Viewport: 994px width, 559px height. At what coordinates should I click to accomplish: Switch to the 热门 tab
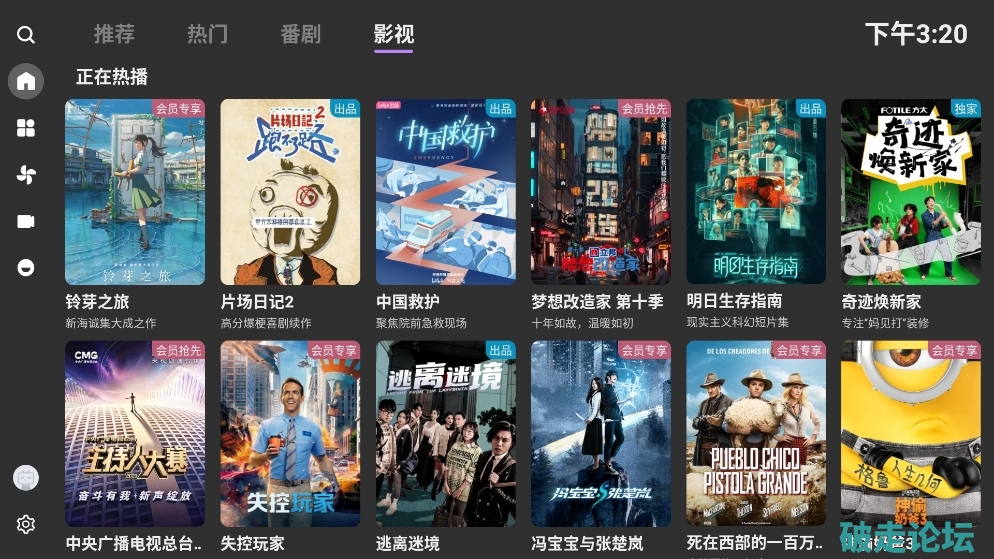pos(207,34)
